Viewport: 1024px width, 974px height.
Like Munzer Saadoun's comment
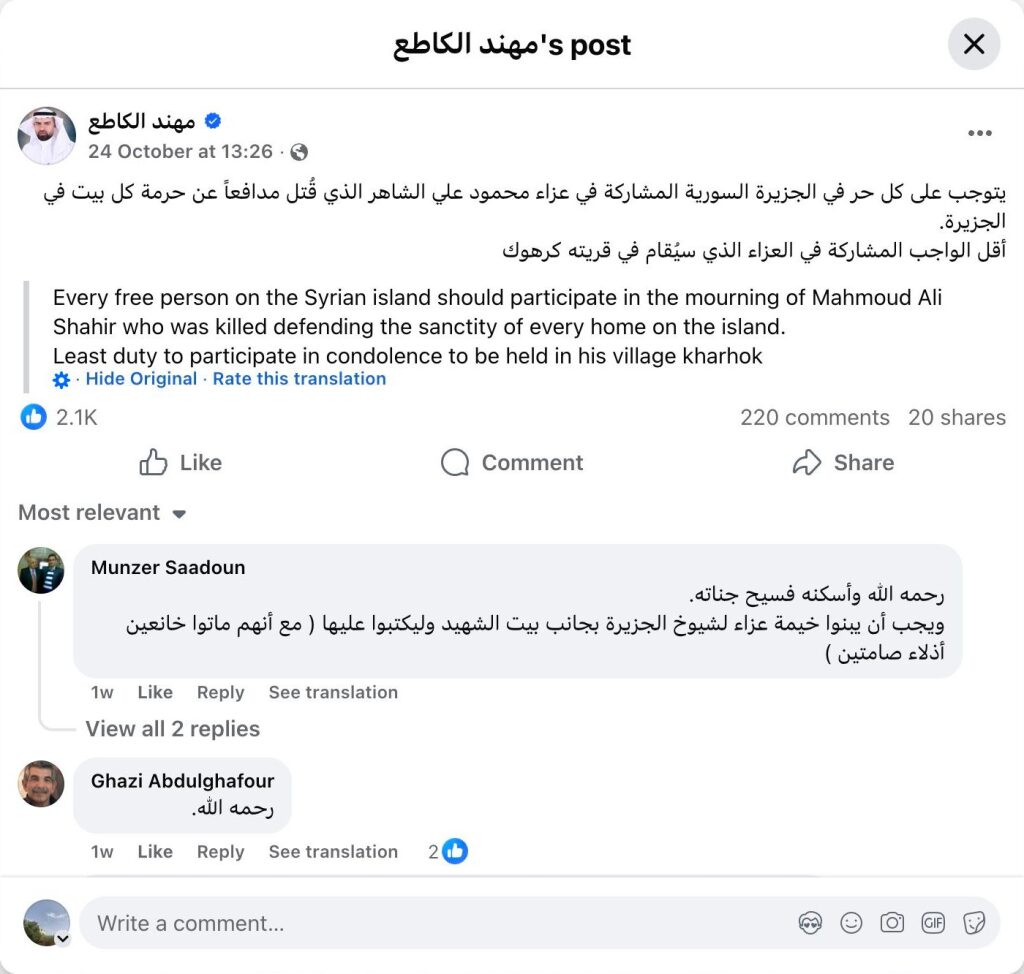(155, 692)
